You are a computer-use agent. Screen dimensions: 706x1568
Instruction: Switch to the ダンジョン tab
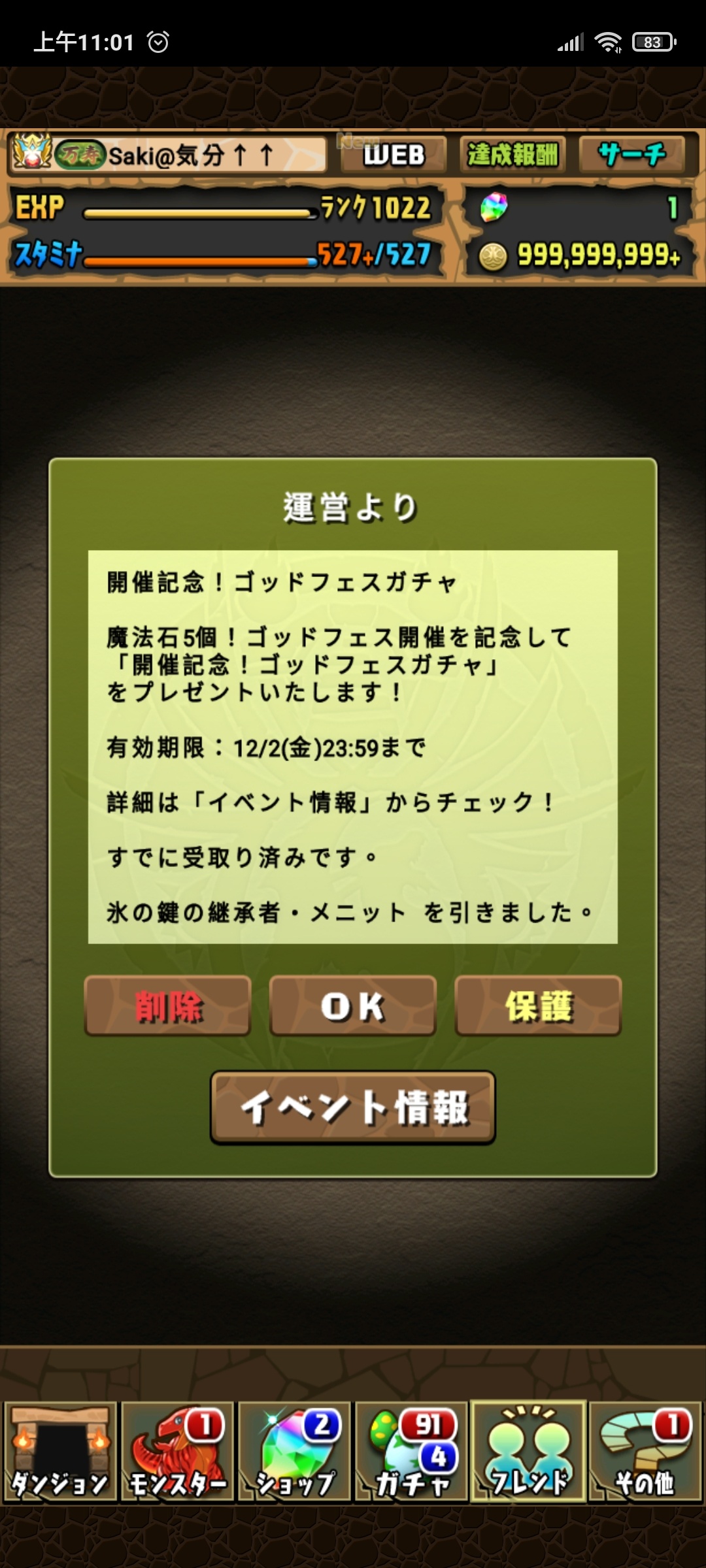(x=60, y=1452)
